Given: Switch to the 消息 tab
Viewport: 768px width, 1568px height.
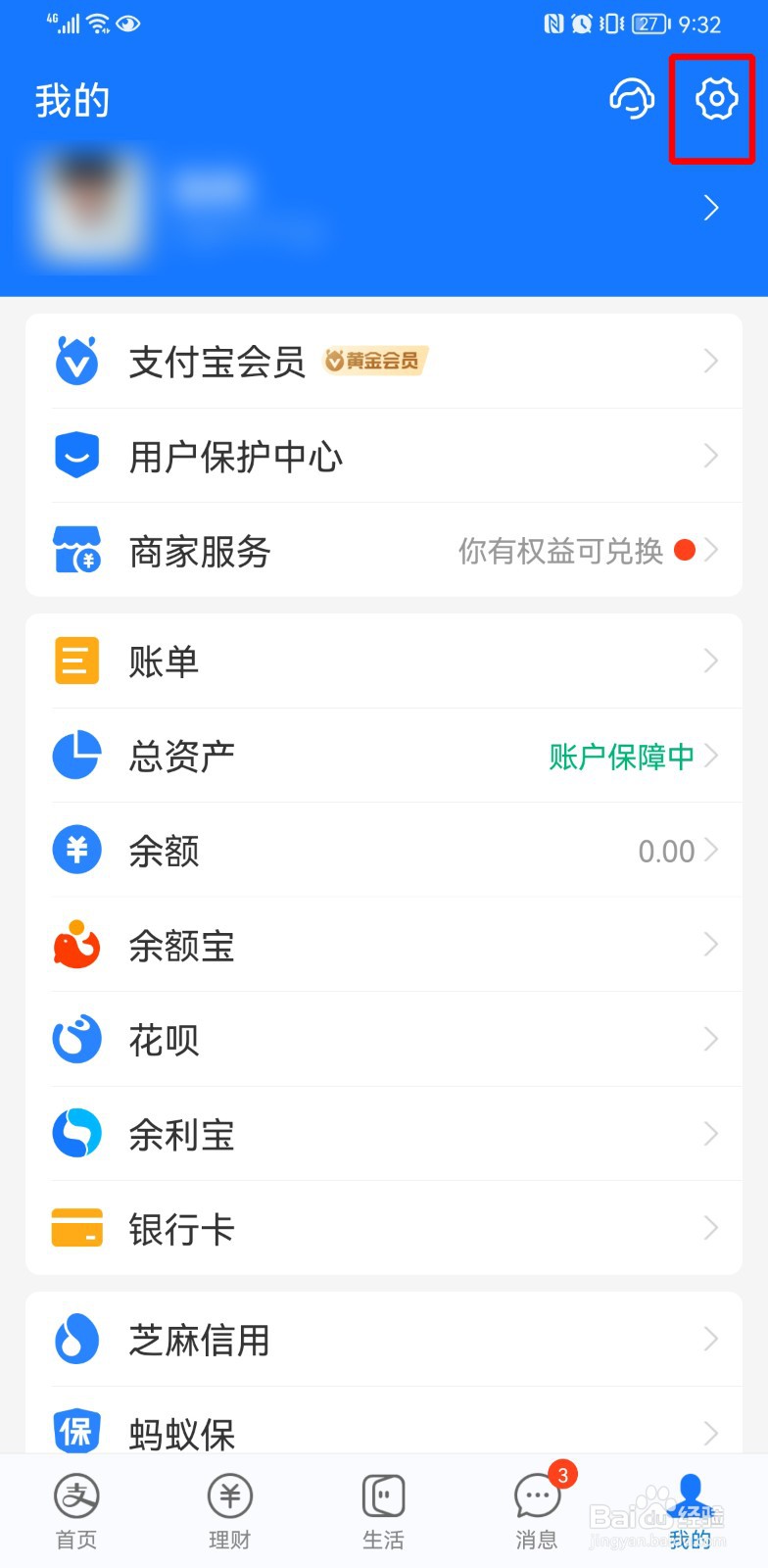Looking at the screenshot, I should coord(537,1511).
